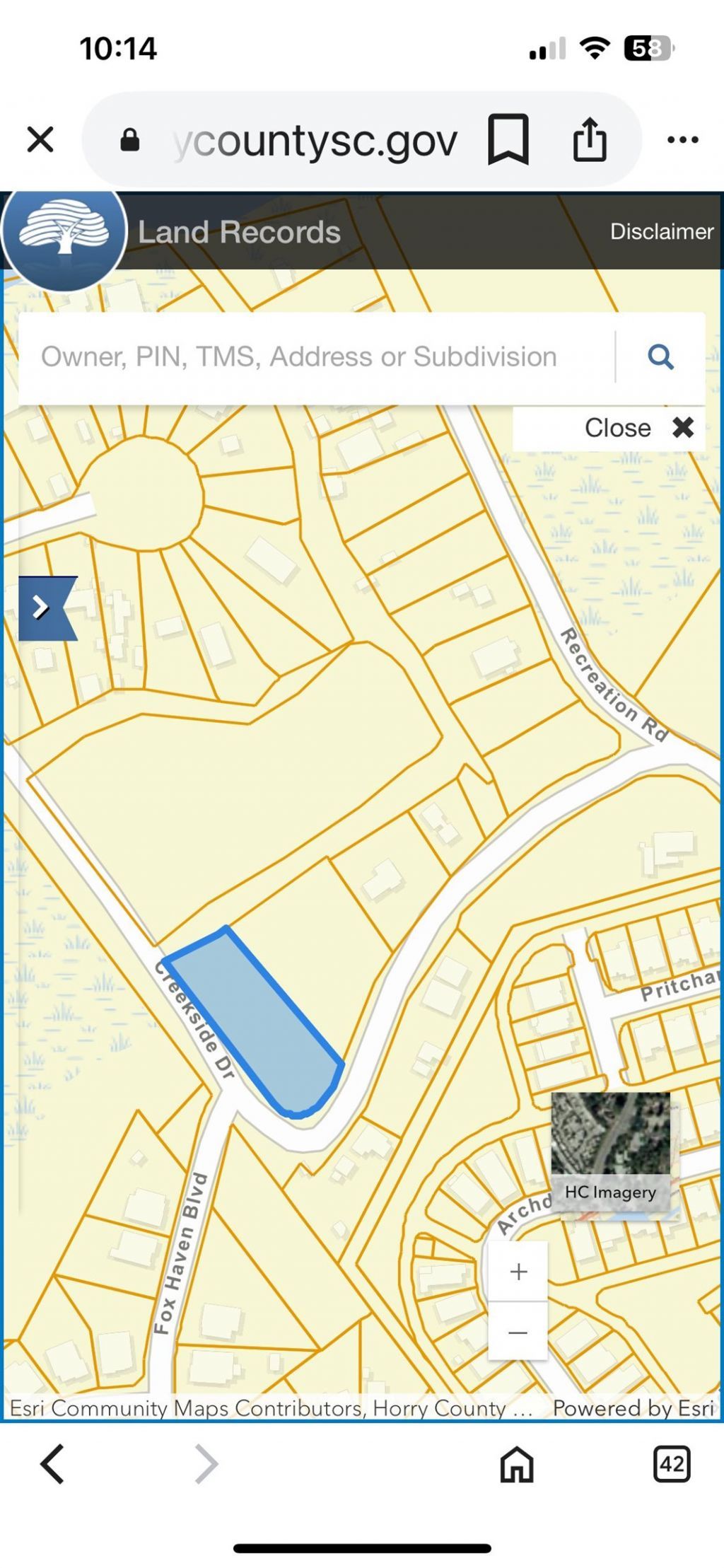
Task: Go to the browser home page
Action: tap(517, 1463)
